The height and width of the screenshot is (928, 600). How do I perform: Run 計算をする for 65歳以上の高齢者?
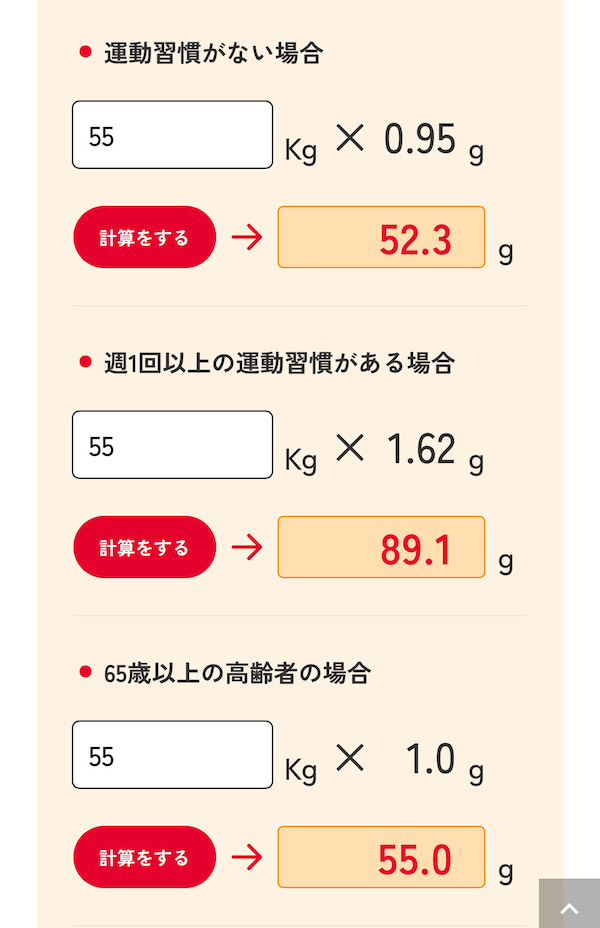(144, 857)
